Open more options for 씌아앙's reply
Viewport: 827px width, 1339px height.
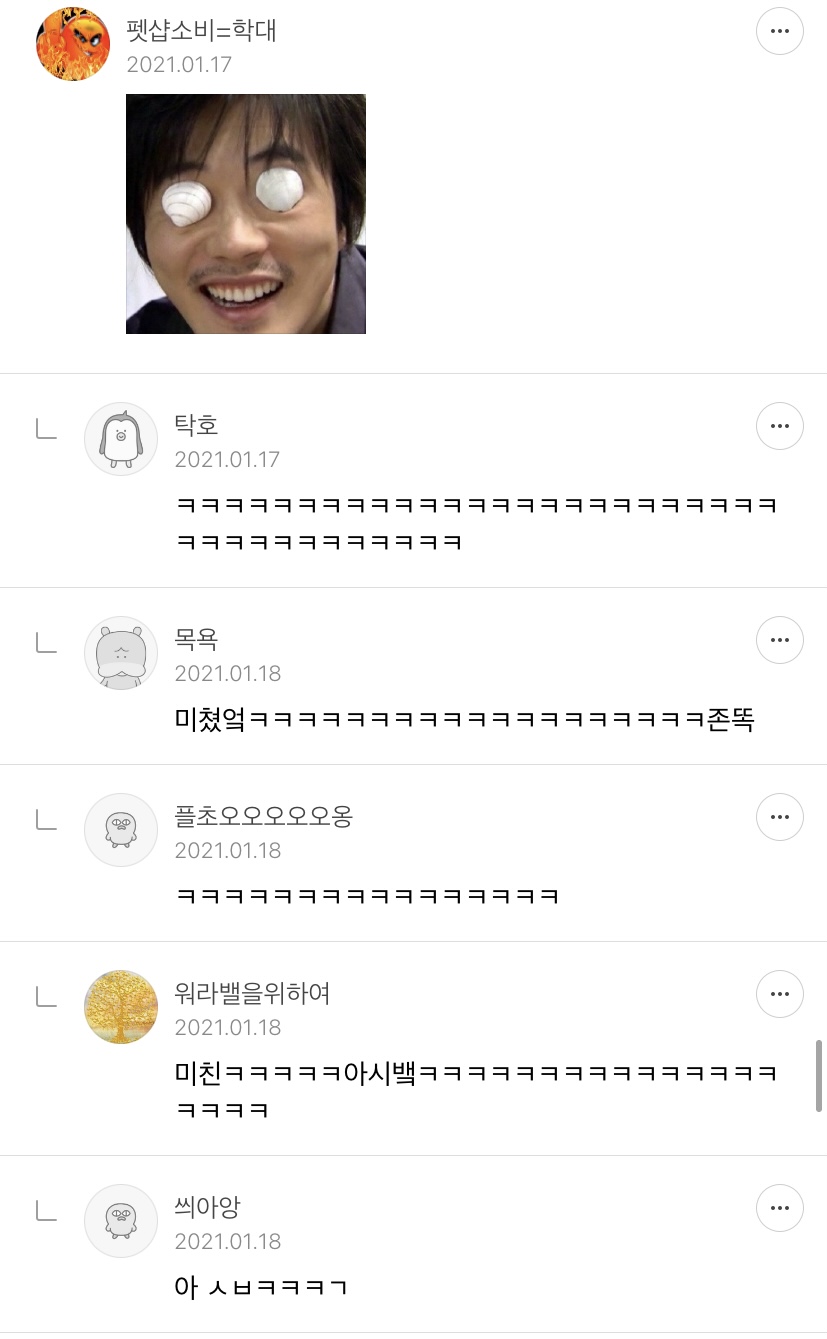(779, 1208)
